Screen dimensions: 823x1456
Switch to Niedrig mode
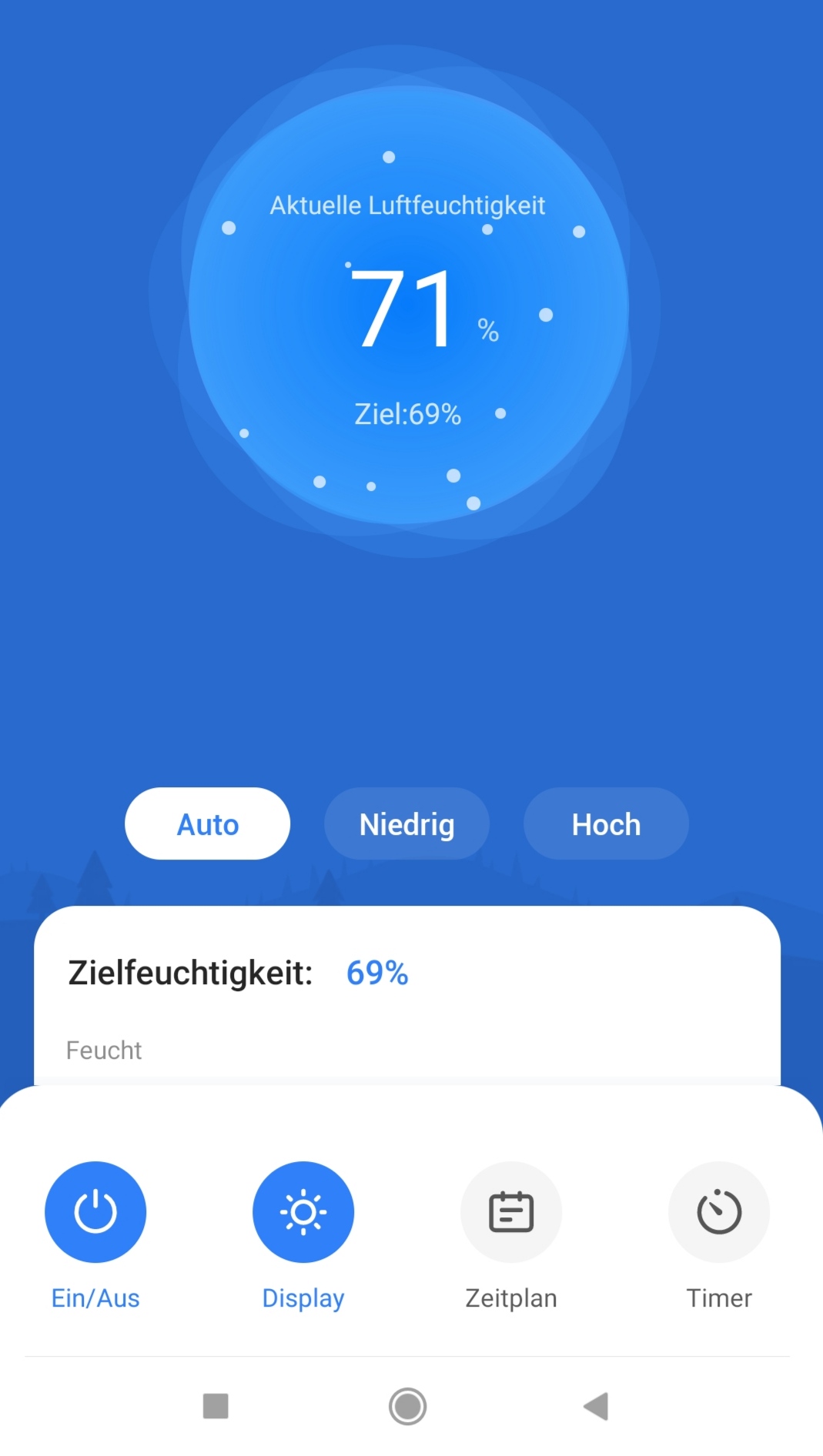pos(406,823)
